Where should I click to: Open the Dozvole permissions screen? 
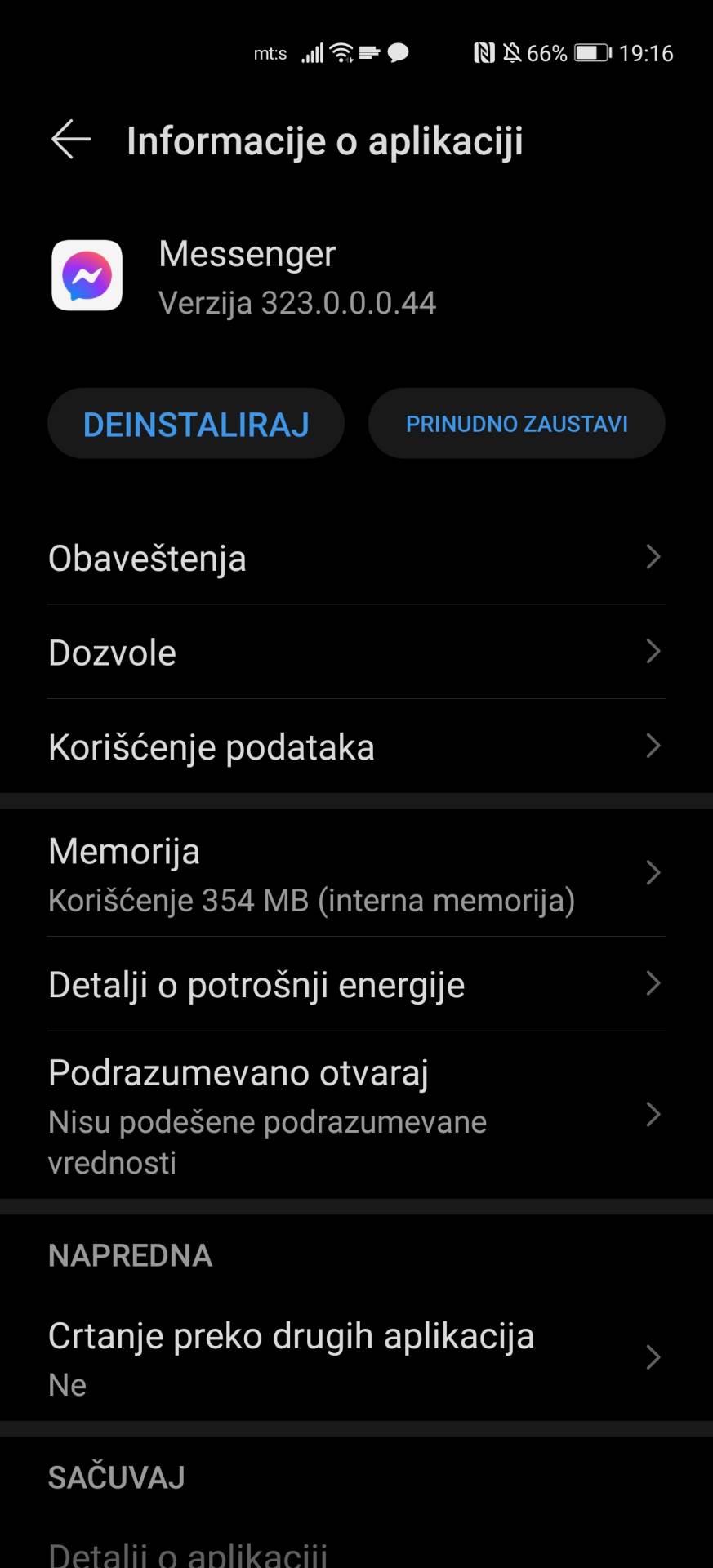tap(356, 652)
